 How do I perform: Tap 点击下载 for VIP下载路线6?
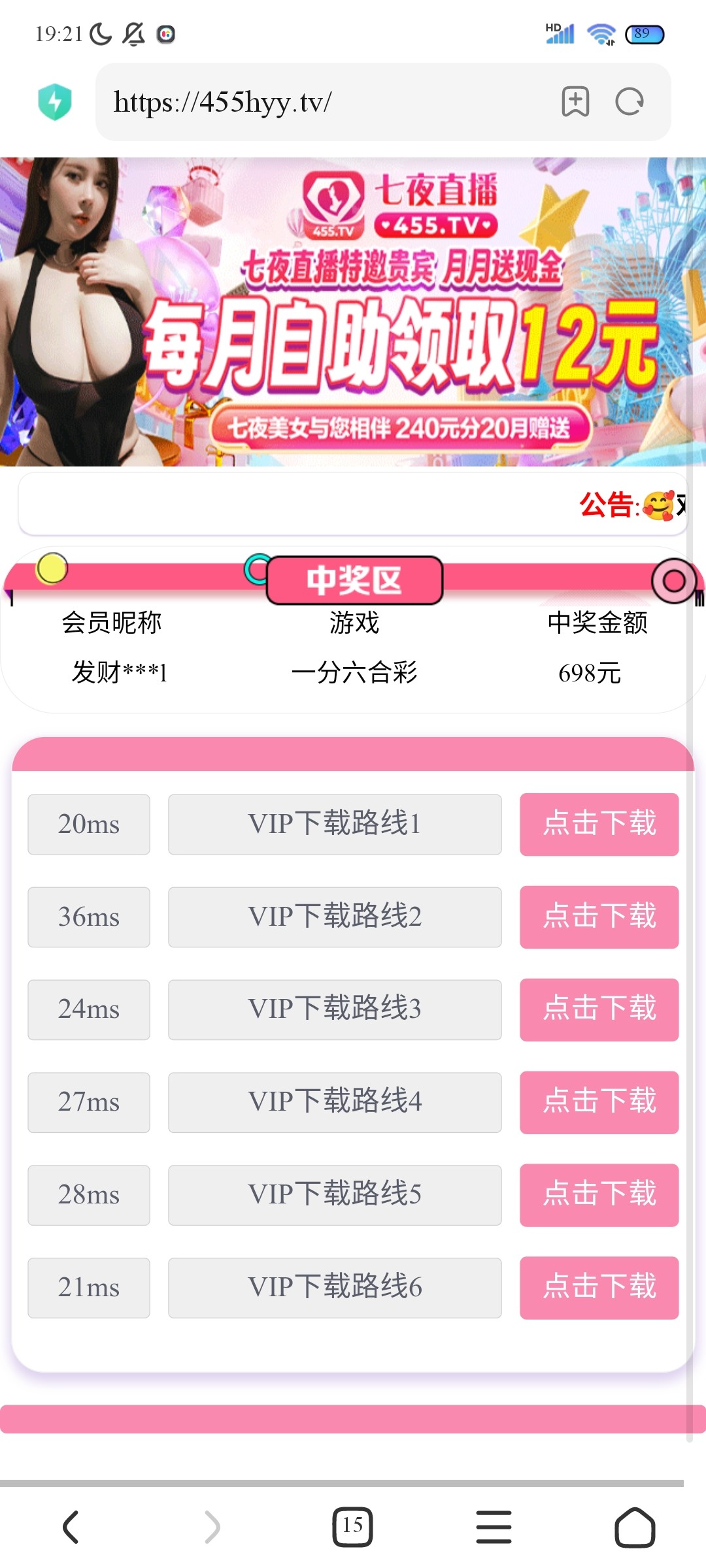599,1288
